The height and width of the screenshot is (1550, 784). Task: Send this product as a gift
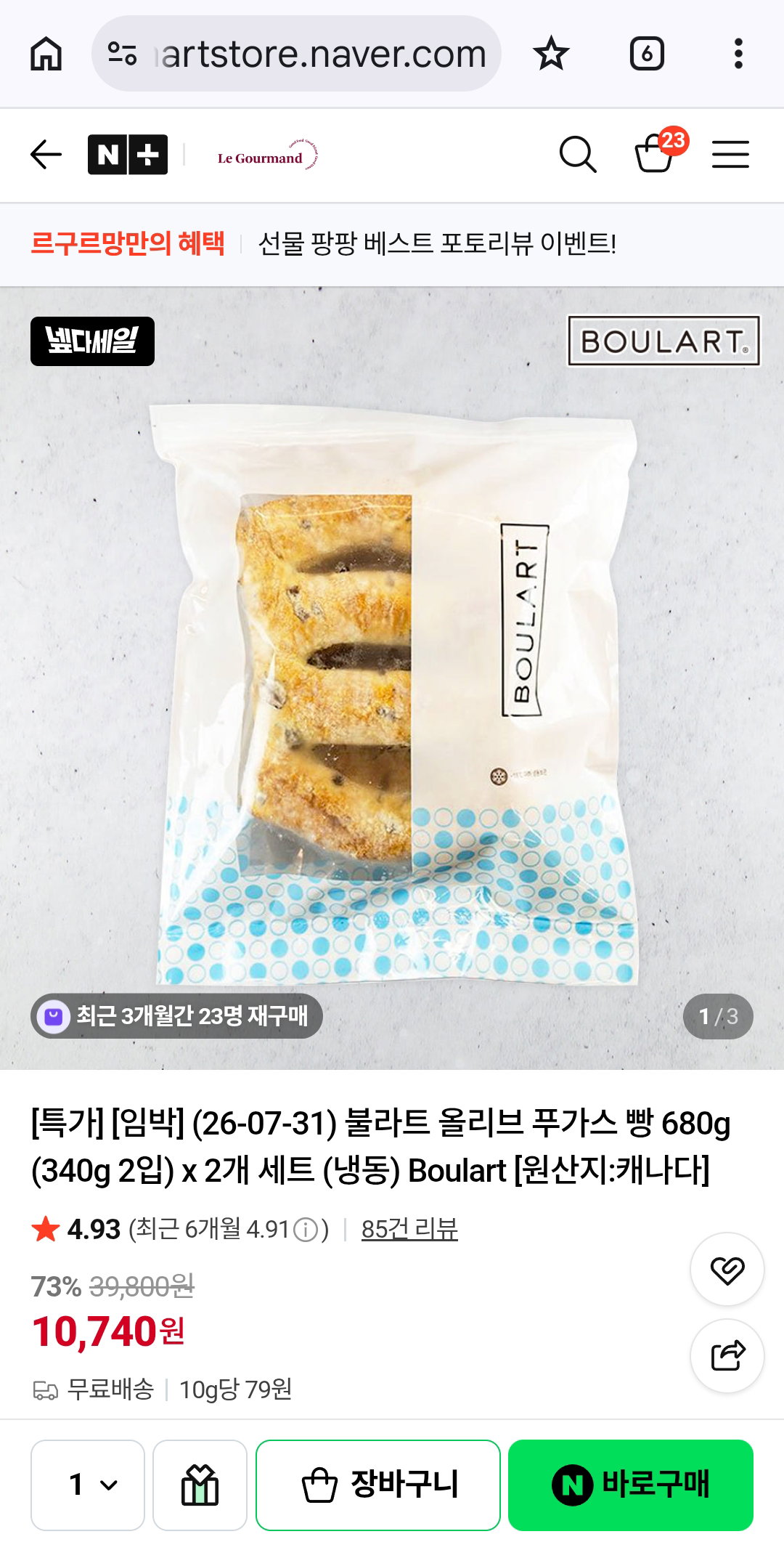(x=200, y=1485)
